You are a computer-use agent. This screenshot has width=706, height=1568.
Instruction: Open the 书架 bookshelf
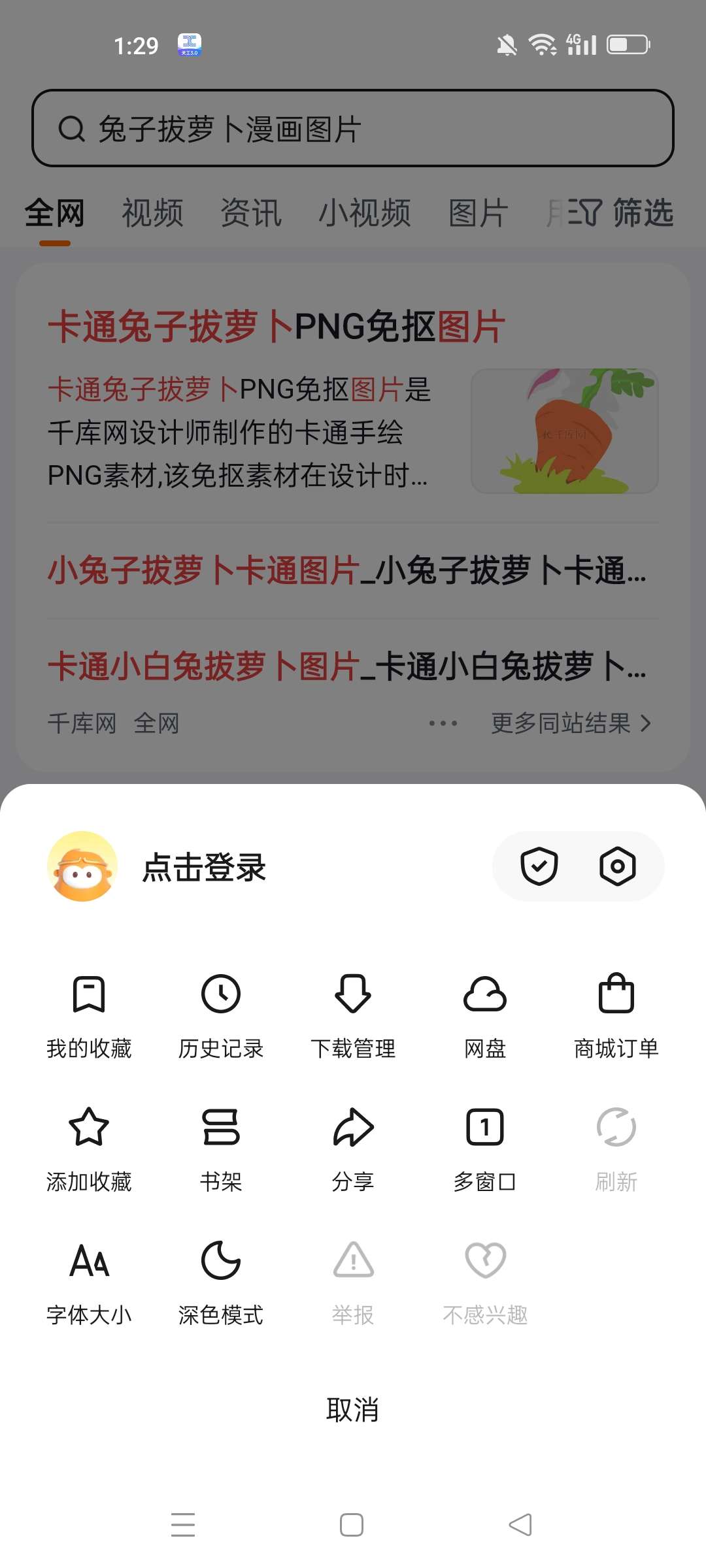(221, 1148)
